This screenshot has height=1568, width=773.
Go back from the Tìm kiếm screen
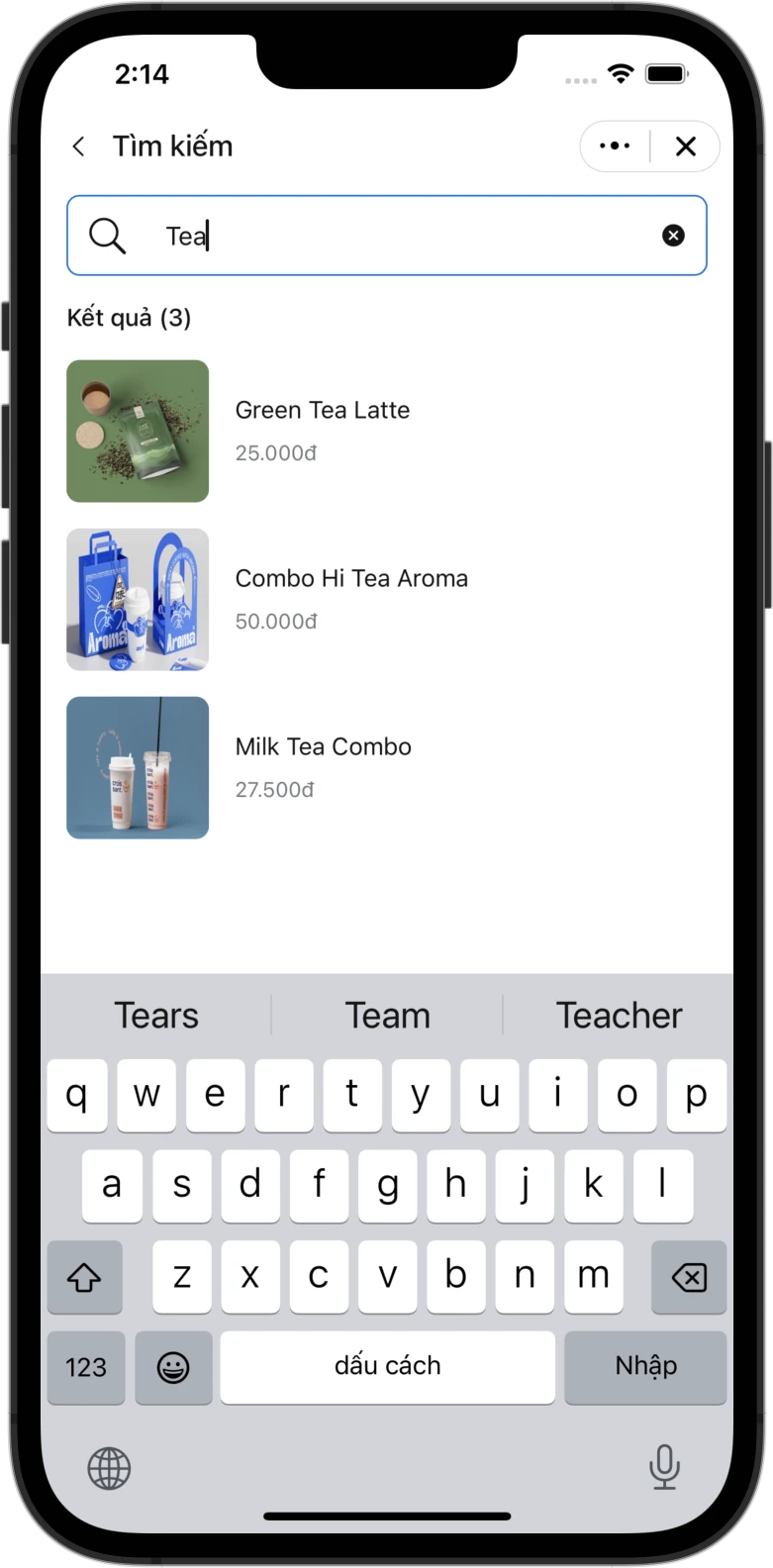pyautogui.click(x=79, y=147)
